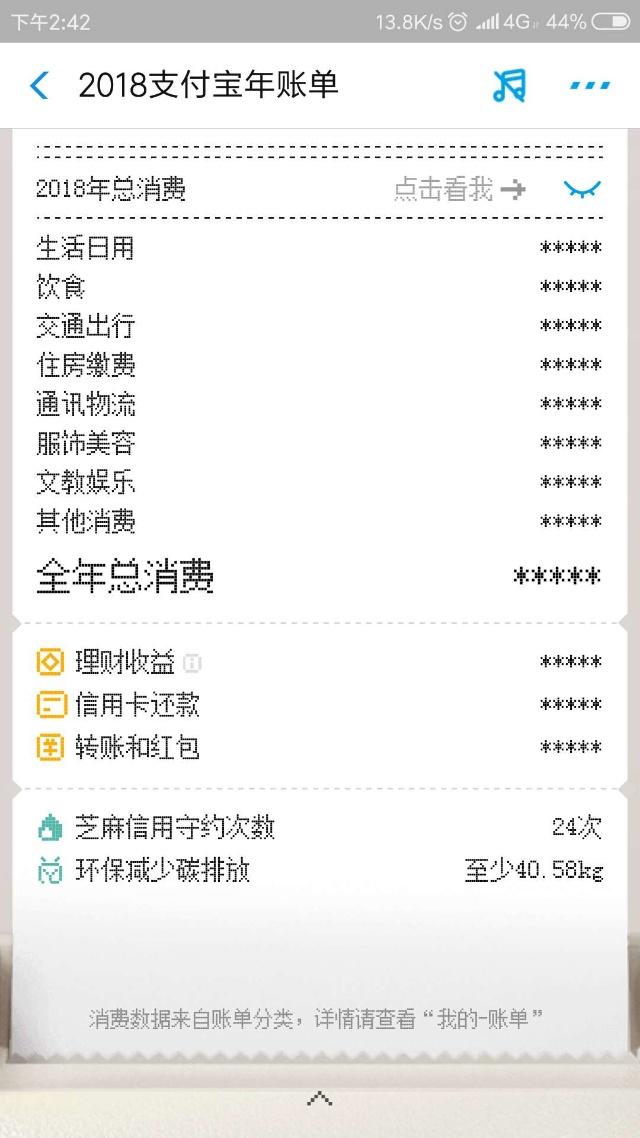Viewport: 640px width, 1138px height.
Task: Tap the info icon next to 理财收益
Action: pyautogui.click(x=192, y=662)
